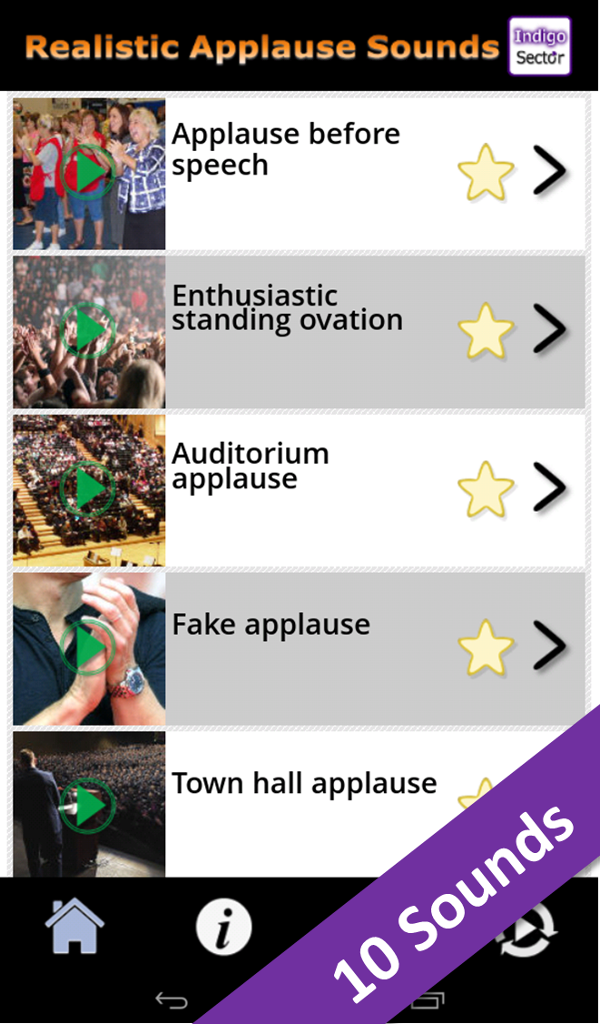The height and width of the screenshot is (1024, 600).
Task: Play the Fake applause sound
Action: (x=89, y=648)
